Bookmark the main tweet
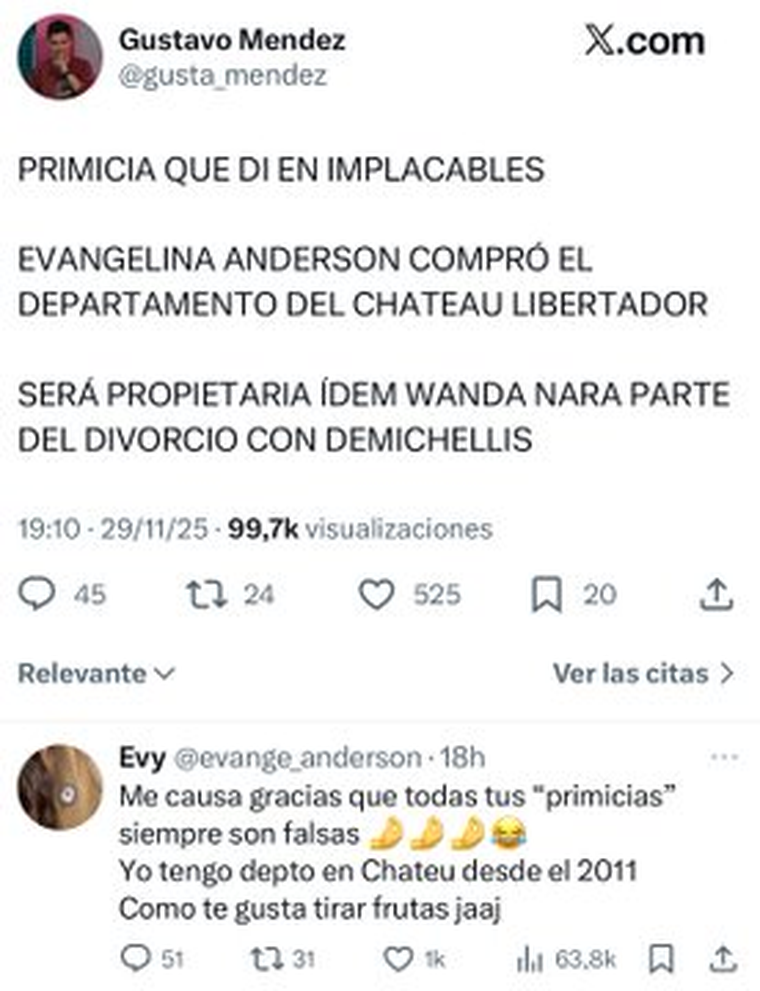This screenshot has height=991, width=760. (548, 593)
